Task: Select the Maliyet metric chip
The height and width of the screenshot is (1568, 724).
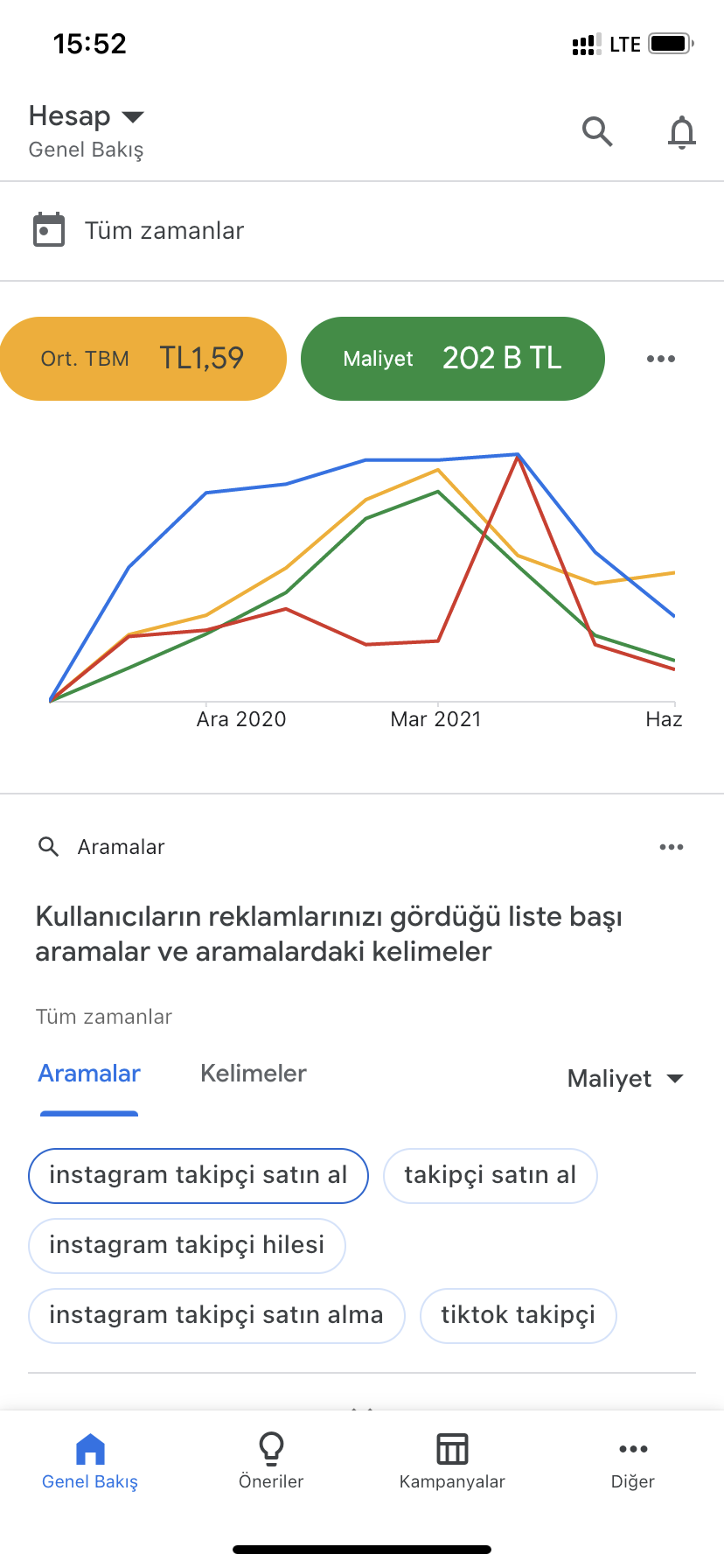Action: point(453,359)
